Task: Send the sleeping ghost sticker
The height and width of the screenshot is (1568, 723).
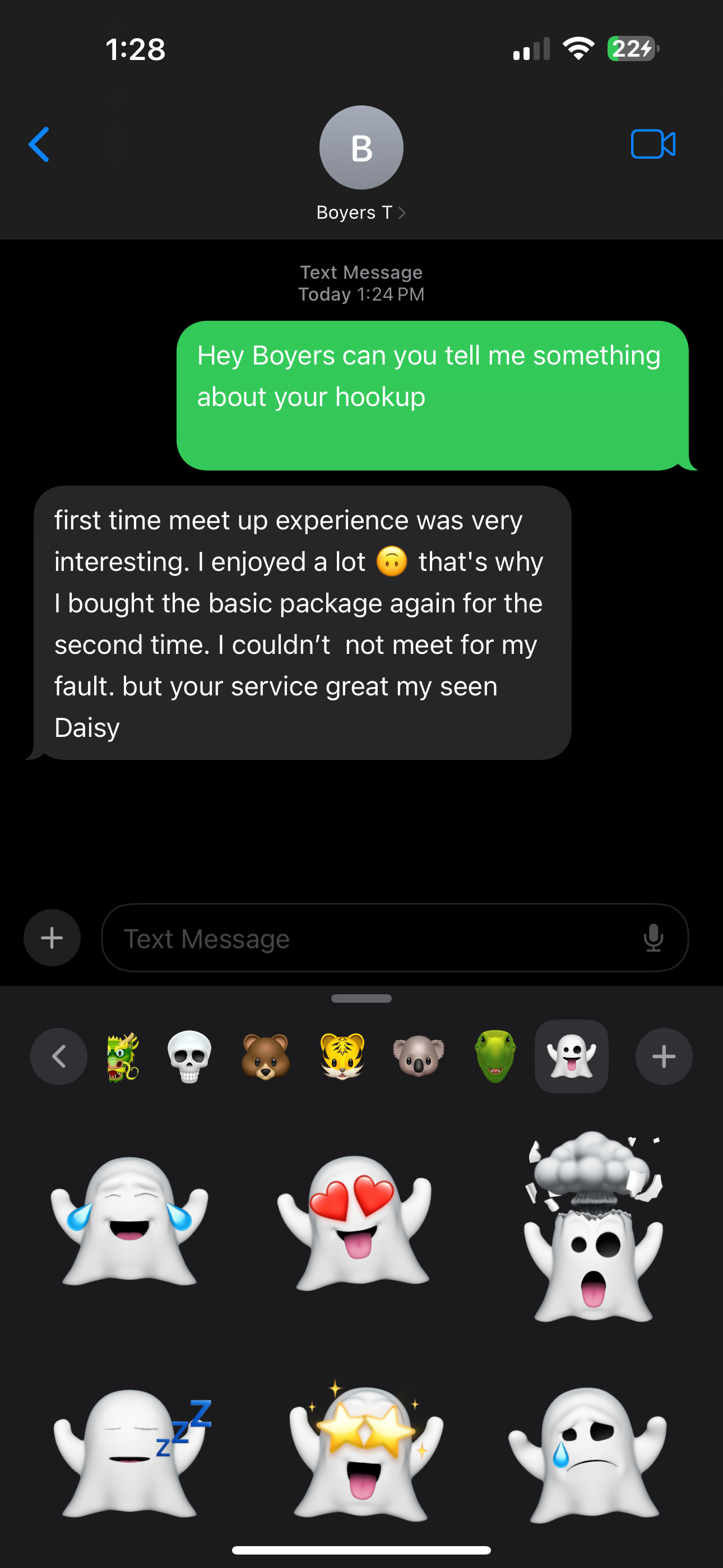Action: (129, 1452)
